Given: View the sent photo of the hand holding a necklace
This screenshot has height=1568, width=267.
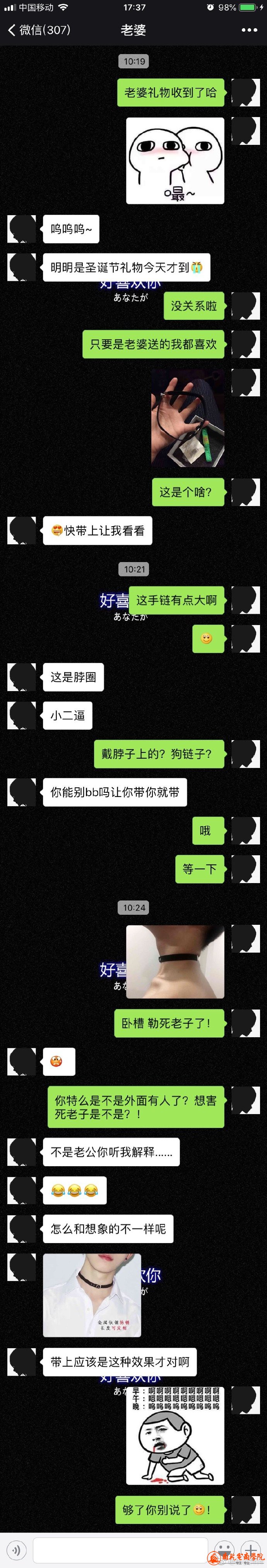Looking at the screenshot, I should (187, 418).
